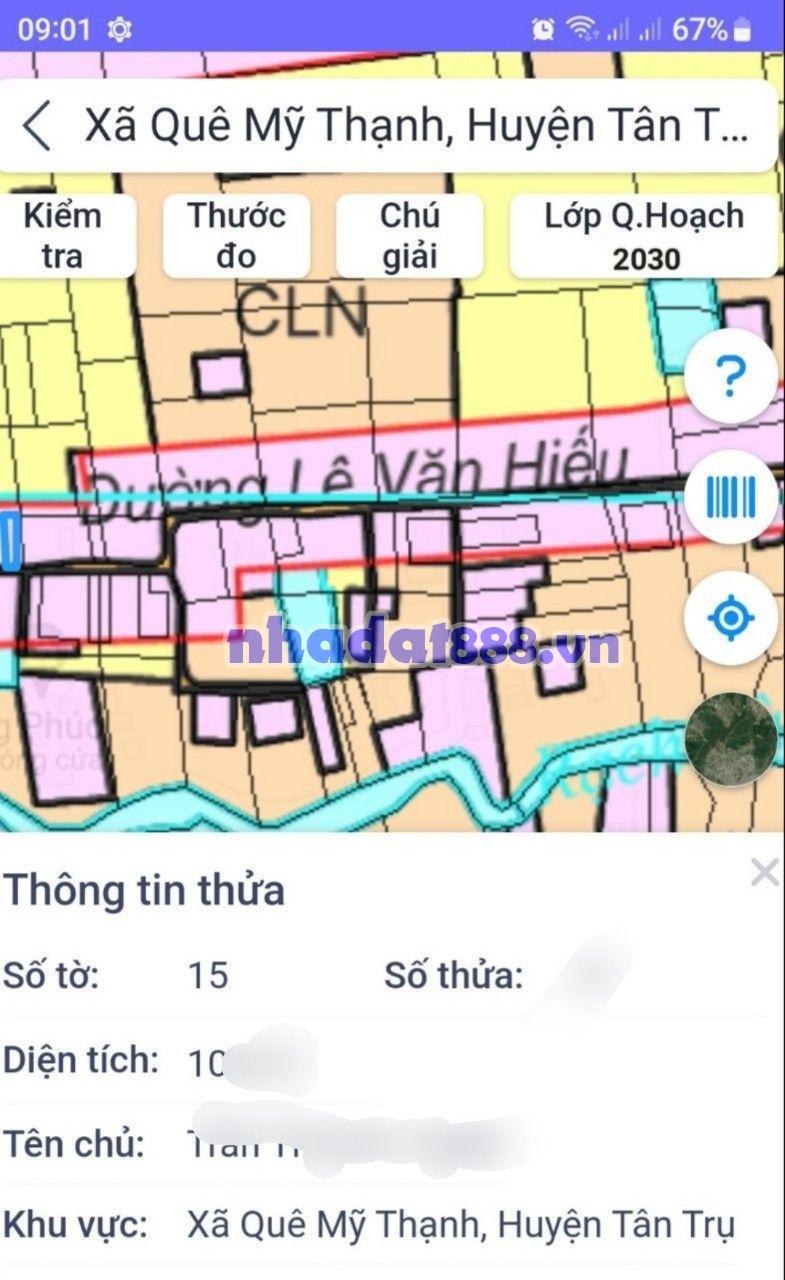Switch to satellite map view
The image size is (785, 1280).
pos(731,739)
